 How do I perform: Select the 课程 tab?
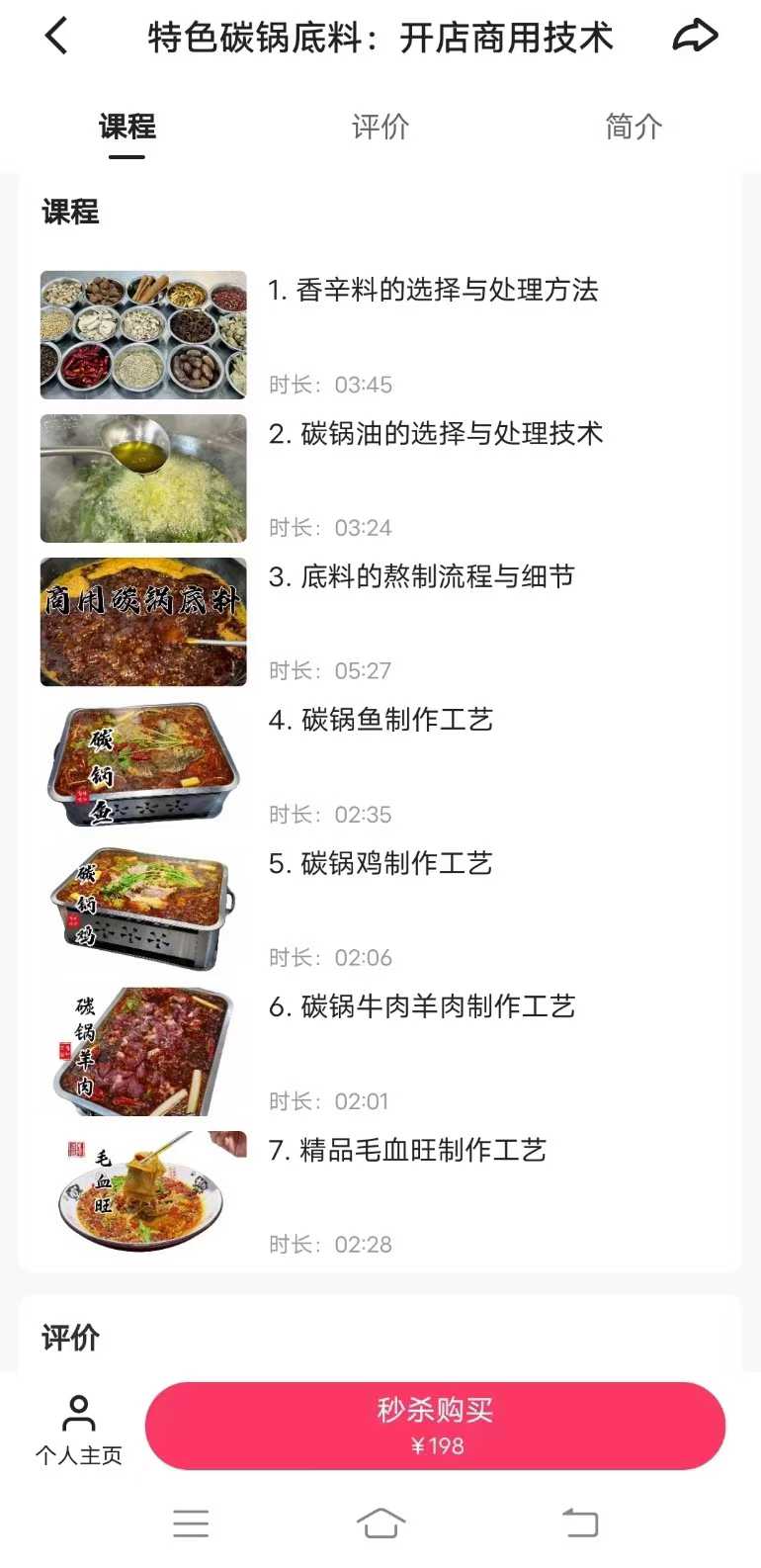(x=126, y=126)
